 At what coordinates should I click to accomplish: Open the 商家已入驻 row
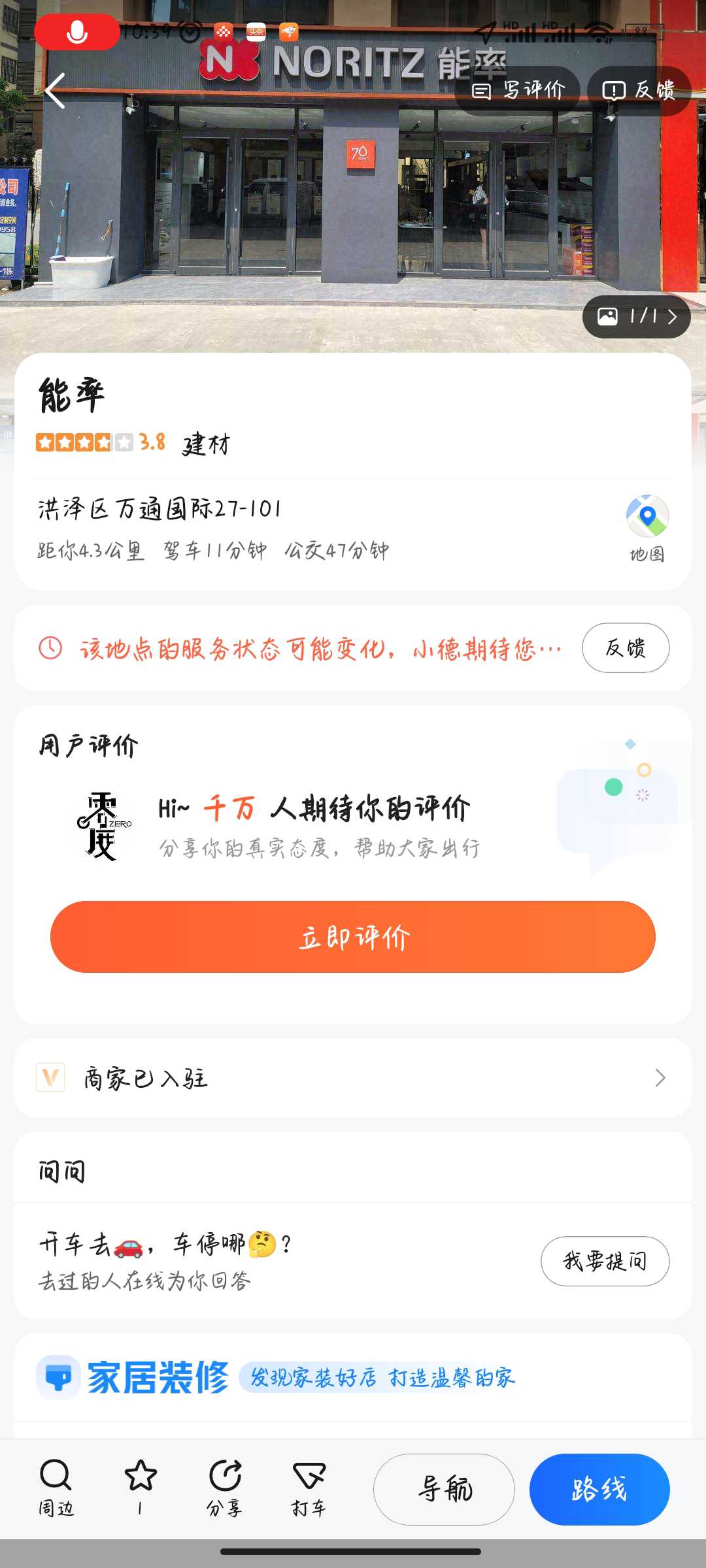(353, 1078)
